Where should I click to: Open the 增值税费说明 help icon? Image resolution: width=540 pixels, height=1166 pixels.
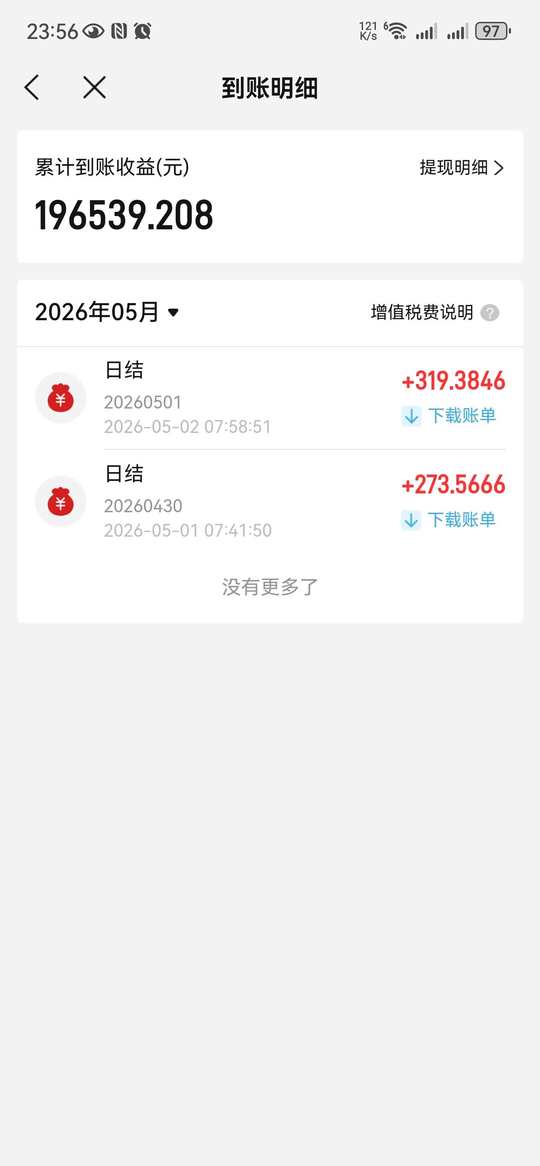coord(489,312)
